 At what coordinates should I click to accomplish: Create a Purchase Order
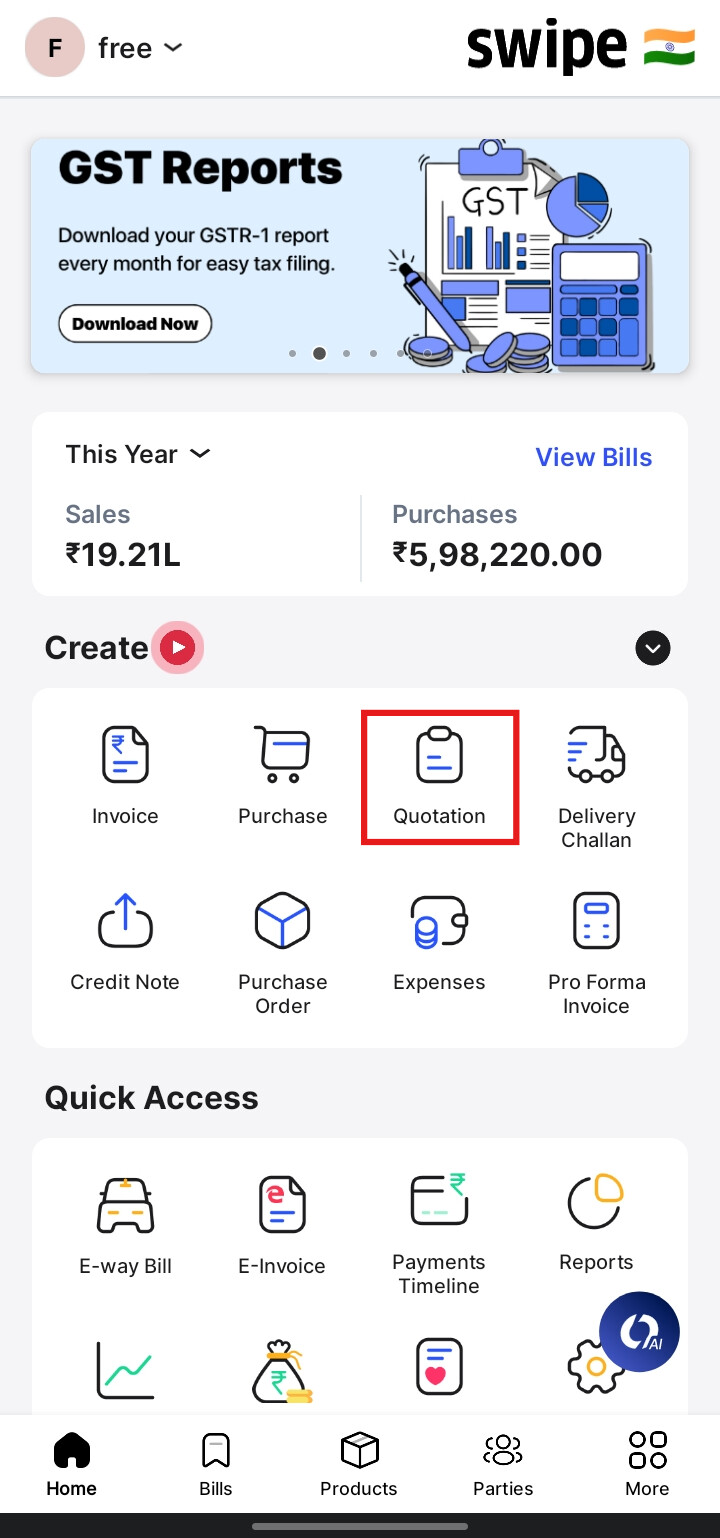pos(283,953)
